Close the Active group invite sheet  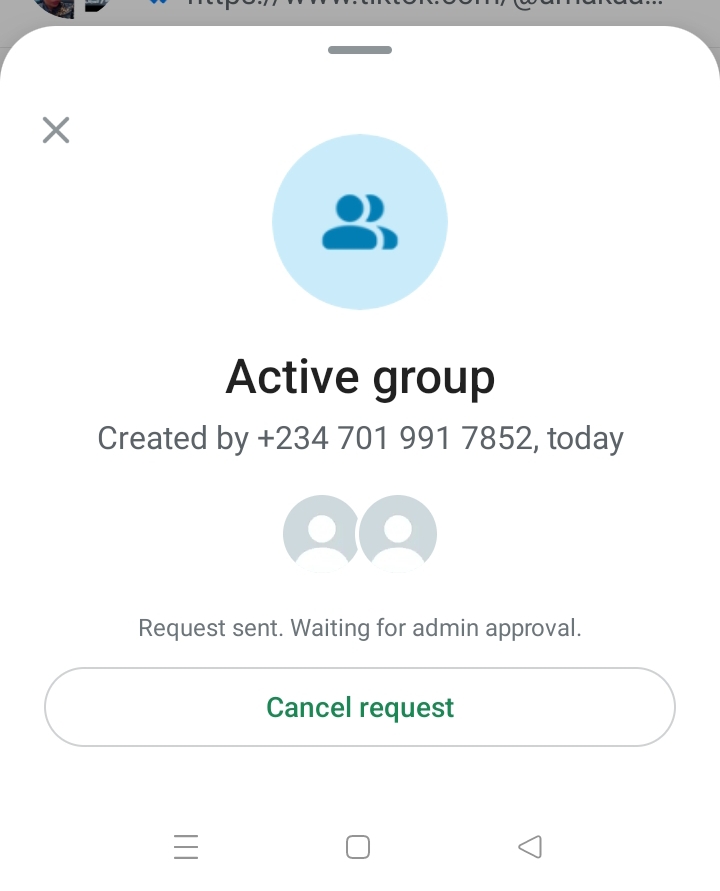[x=56, y=130]
